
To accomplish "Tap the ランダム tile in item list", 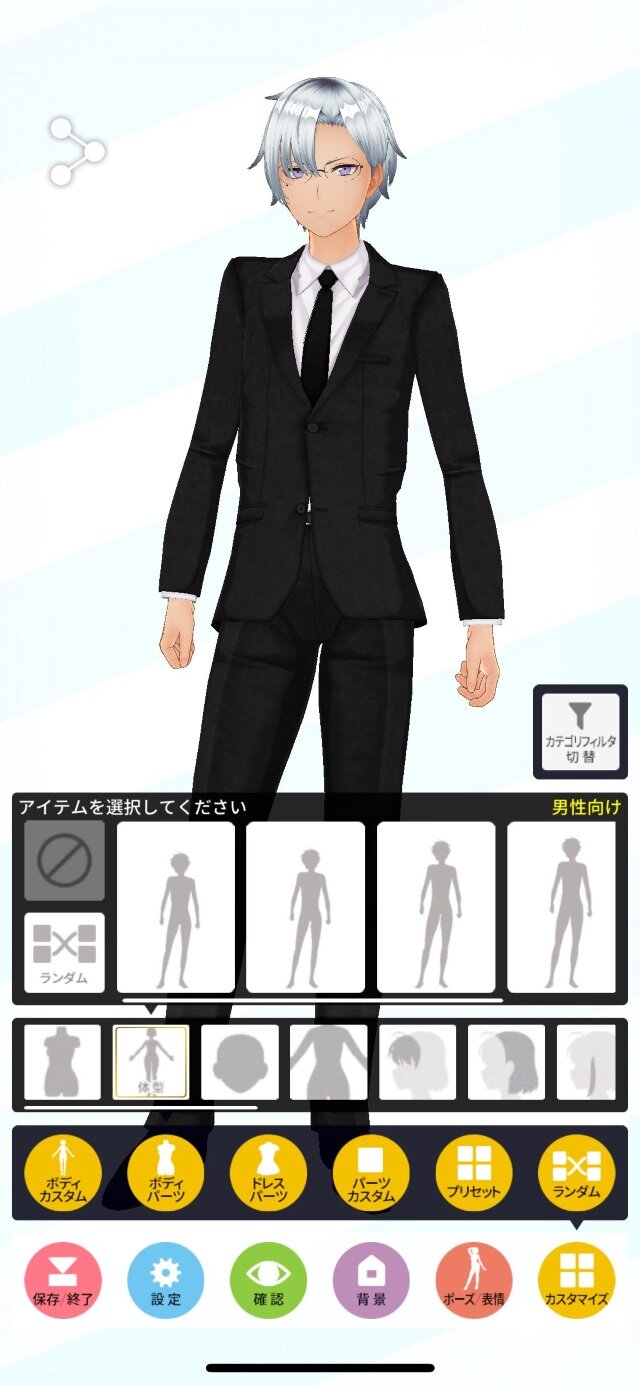I will pyautogui.click(x=64, y=951).
